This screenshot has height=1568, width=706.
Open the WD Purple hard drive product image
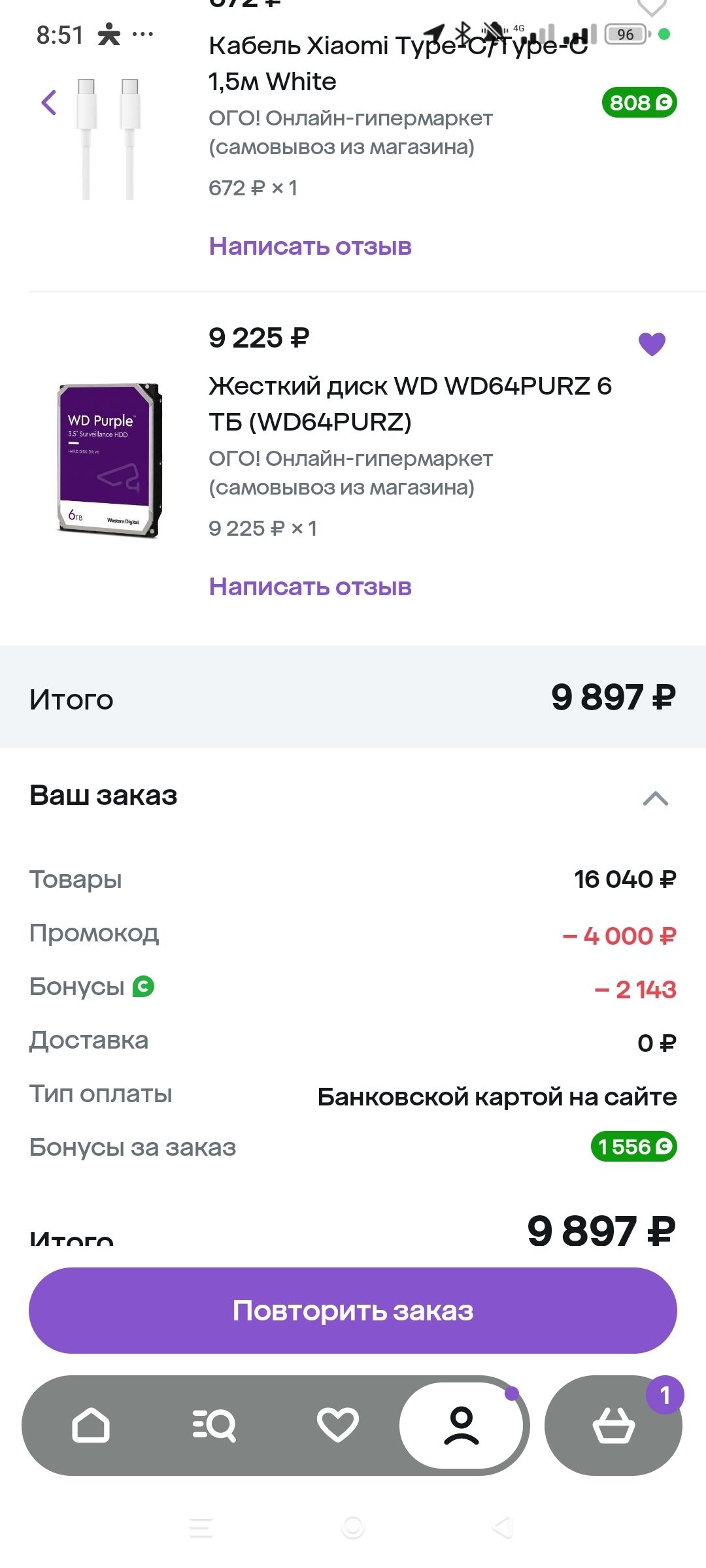click(x=109, y=461)
